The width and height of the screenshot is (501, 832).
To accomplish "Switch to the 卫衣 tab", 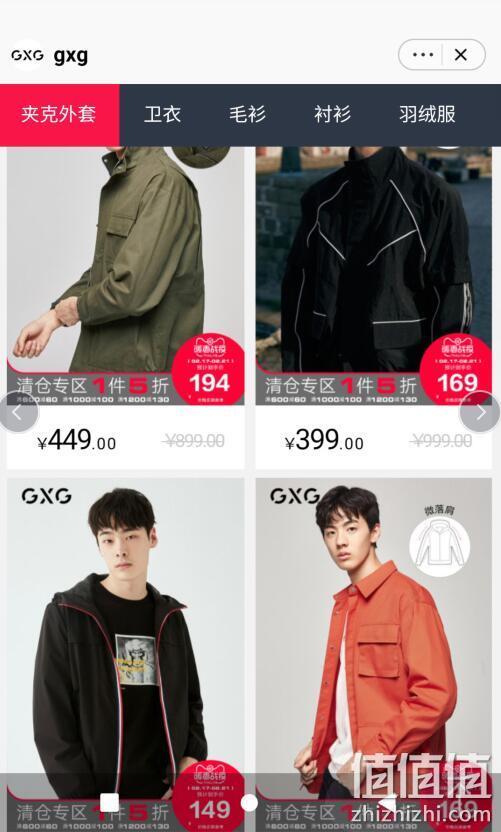I will [x=162, y=115].
